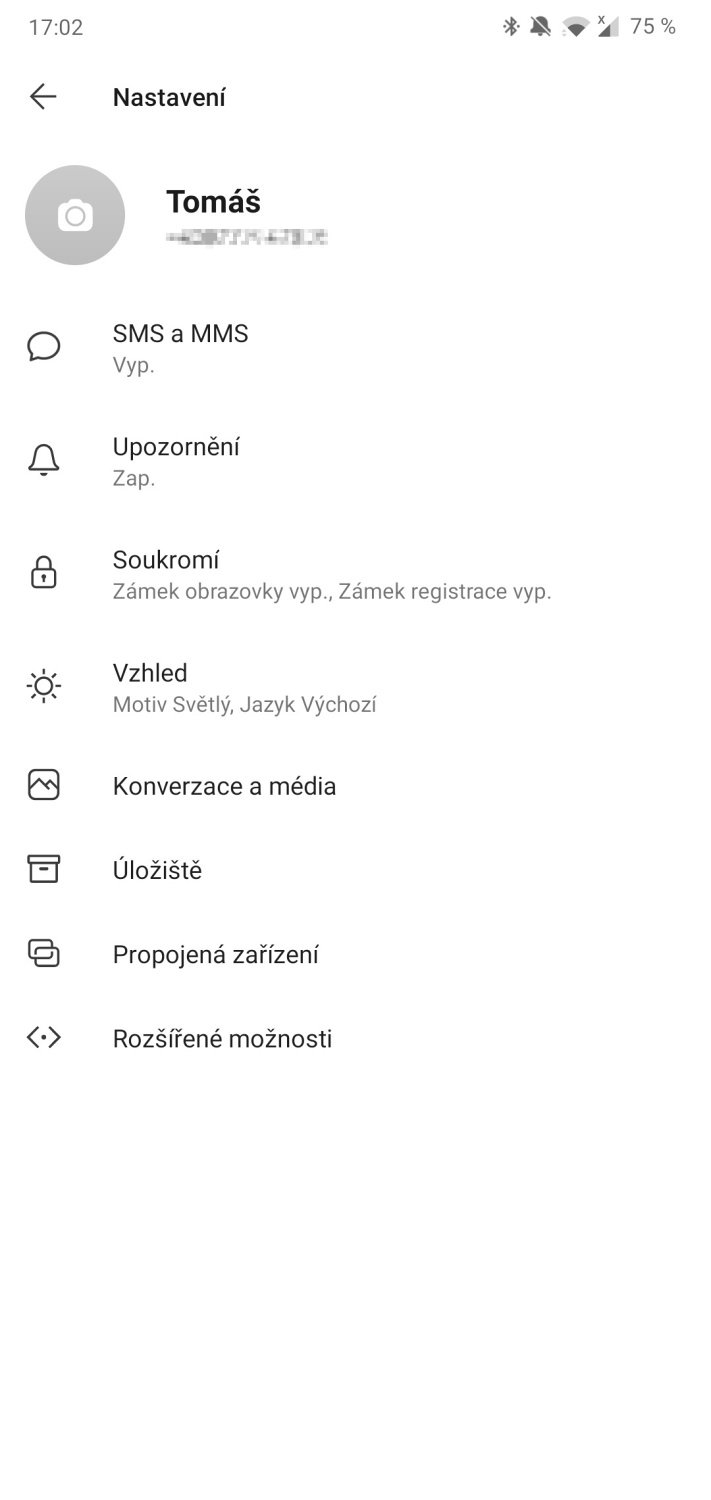Open Tomáš's profile
The width and height of the screenshot is (711, 1500).
coord(355,215)
